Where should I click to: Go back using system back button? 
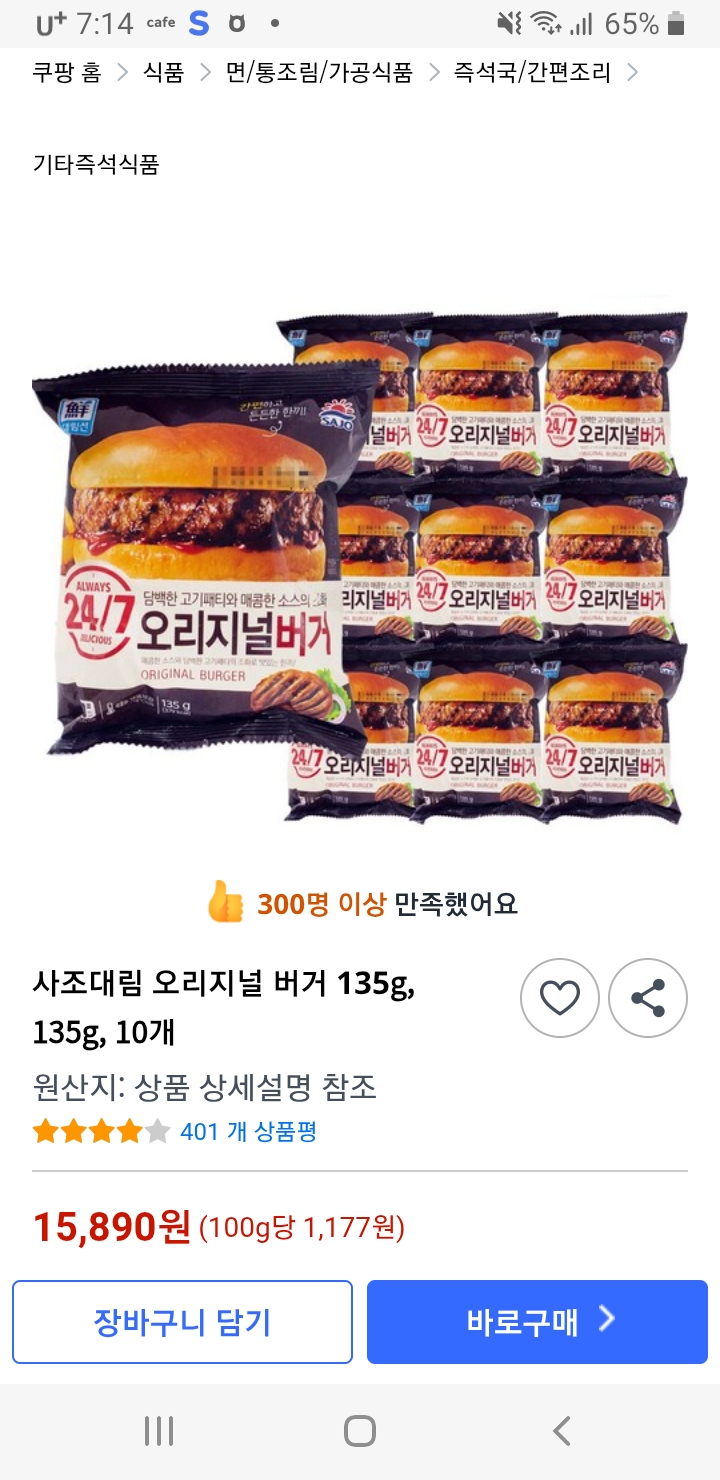[x=562, y=1431]
